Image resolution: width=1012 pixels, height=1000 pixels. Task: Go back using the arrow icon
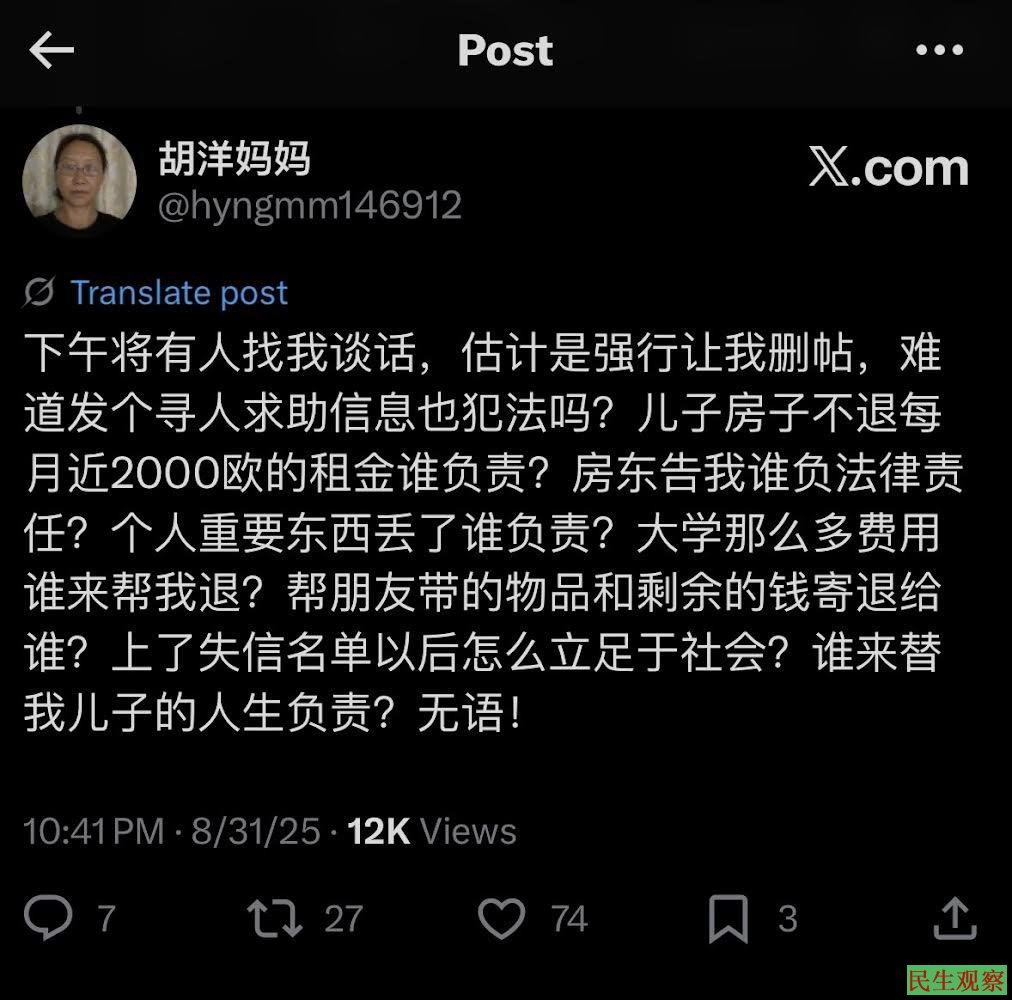(x=52, y=51)
